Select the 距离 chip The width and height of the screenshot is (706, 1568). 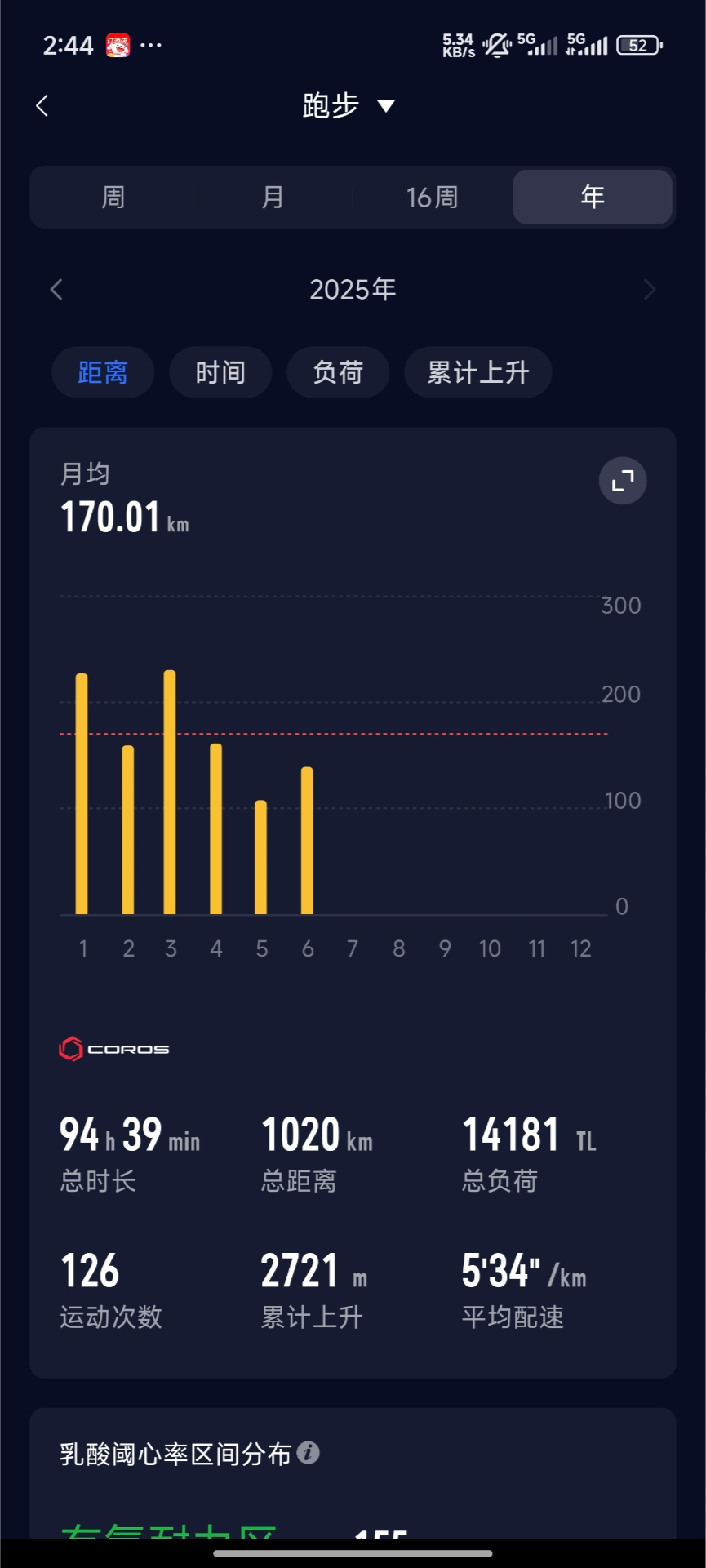pyautogui.click(x=103, y=373)
